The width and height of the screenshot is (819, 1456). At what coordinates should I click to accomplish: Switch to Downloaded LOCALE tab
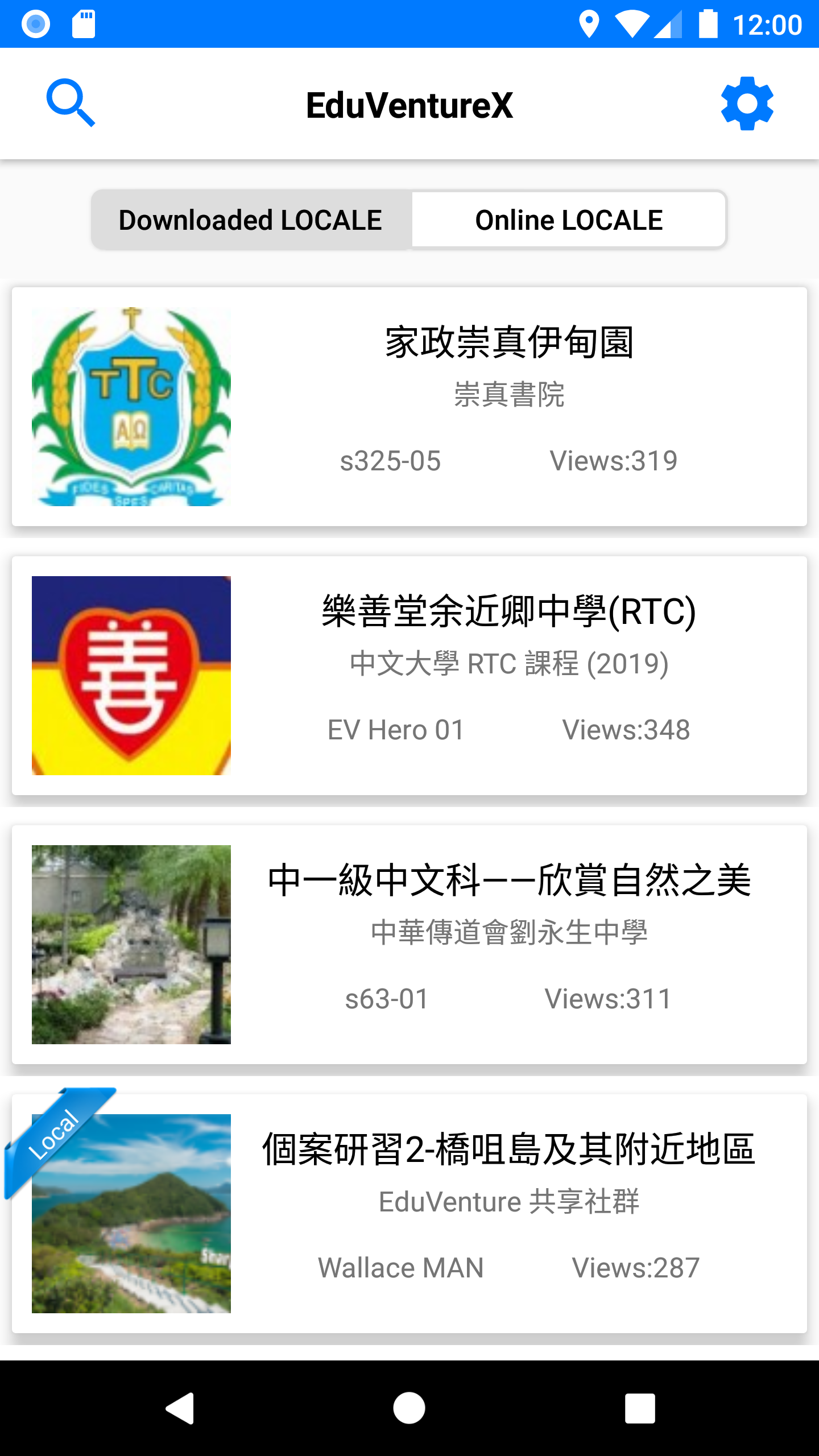[251, 220]
